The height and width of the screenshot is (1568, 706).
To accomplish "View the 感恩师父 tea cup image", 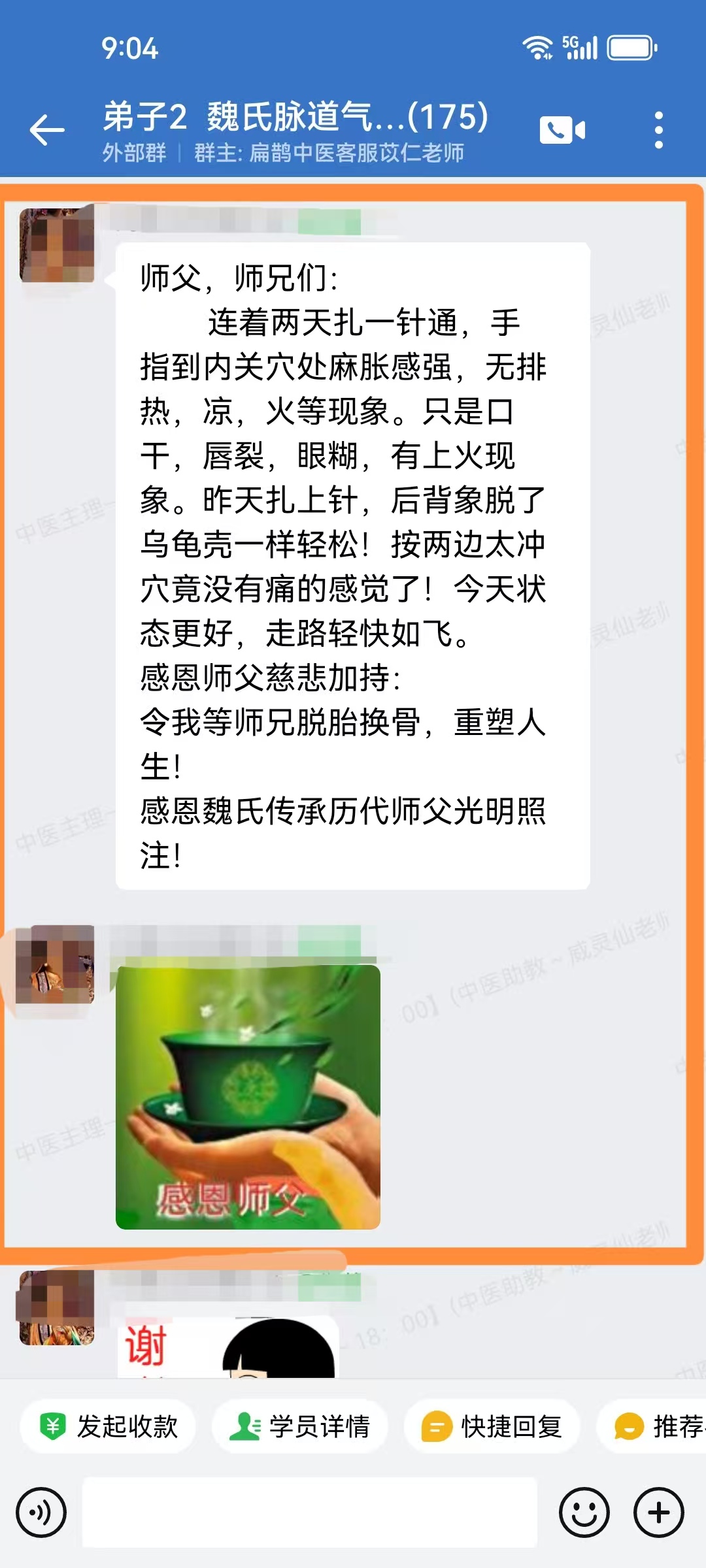I will [x=248, y=1097].
